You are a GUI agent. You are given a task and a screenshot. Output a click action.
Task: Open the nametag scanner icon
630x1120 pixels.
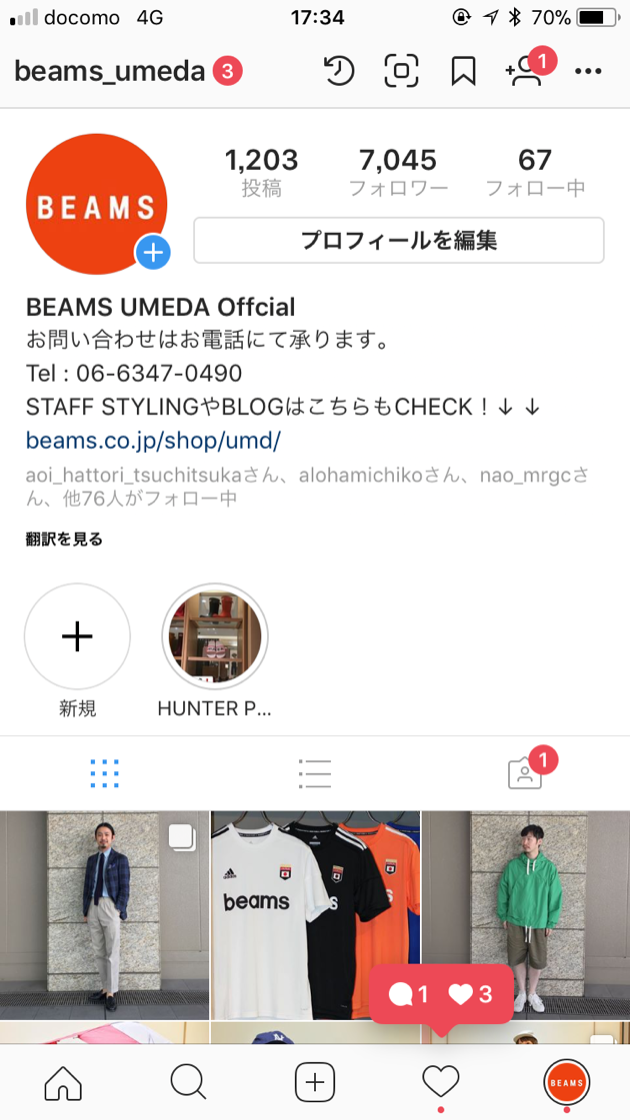(401, 71)
